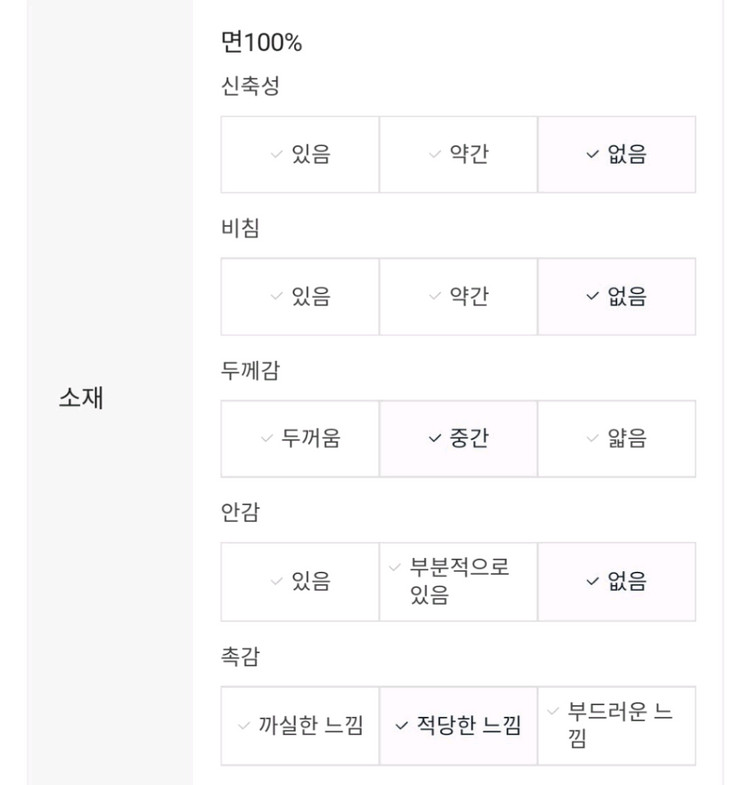Select 없음 under 안감

[x=617, y=582]
